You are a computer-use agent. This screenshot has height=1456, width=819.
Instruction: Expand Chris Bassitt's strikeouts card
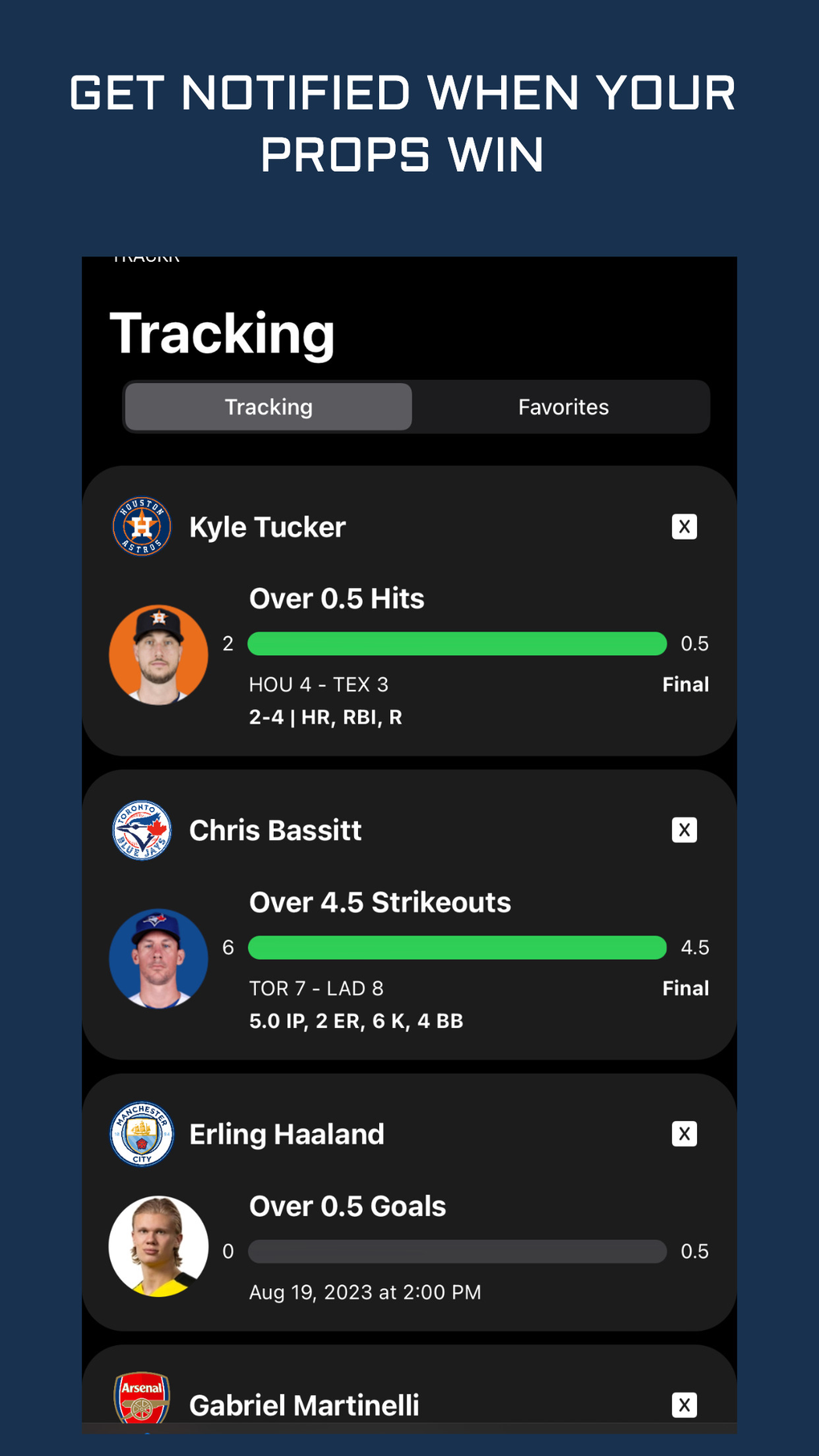pyautogui.click(x=409, y=914)
